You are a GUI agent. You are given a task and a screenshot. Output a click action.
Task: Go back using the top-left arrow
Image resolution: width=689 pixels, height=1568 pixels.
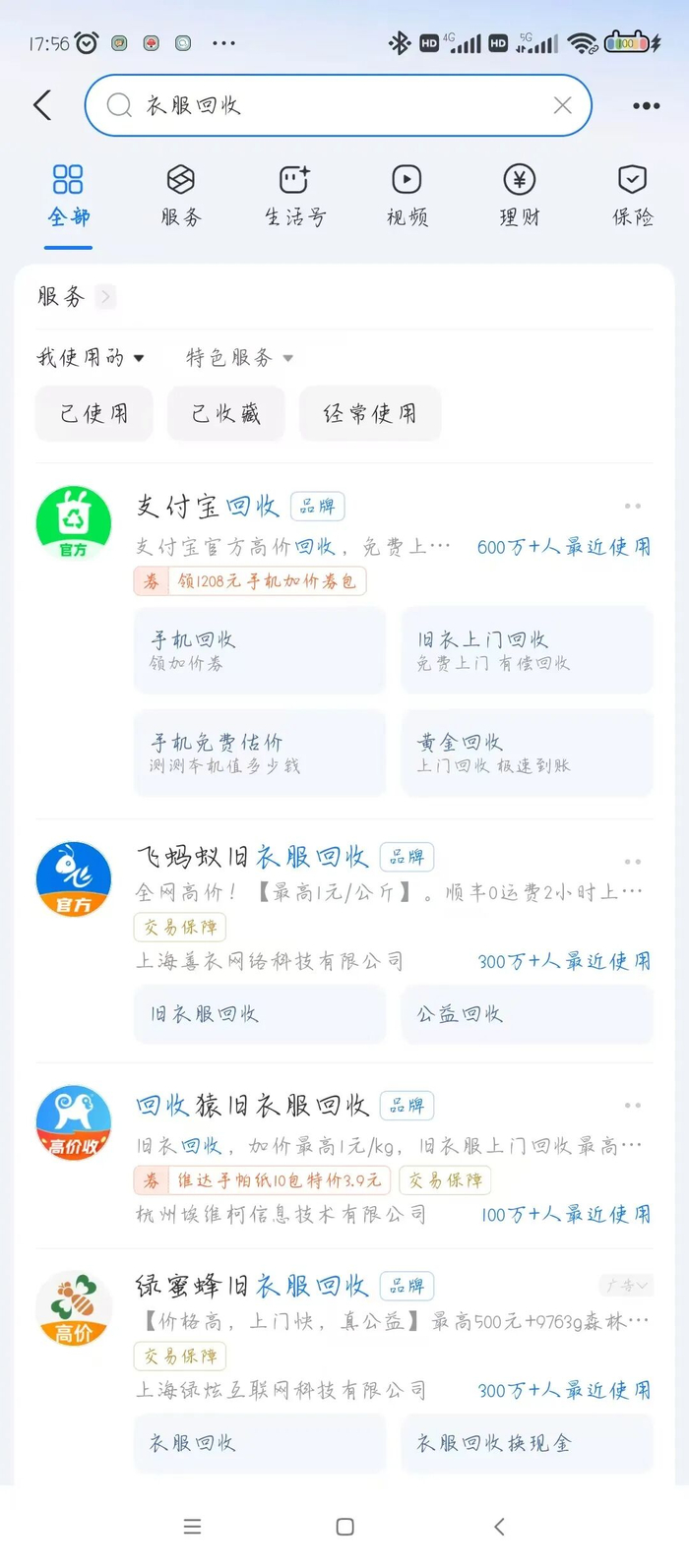[42, 105]
